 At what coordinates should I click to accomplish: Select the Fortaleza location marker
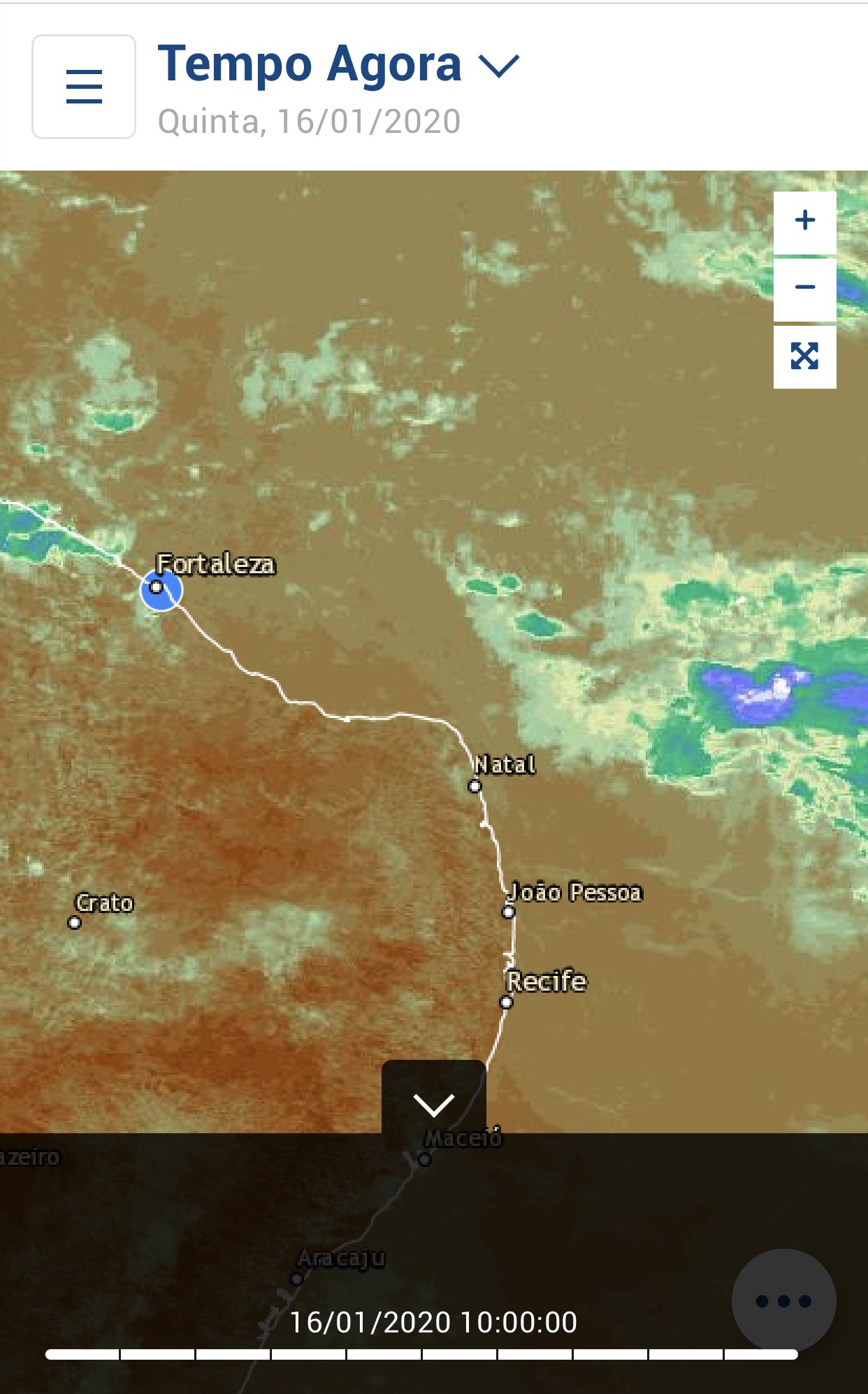tap(161, 590)
